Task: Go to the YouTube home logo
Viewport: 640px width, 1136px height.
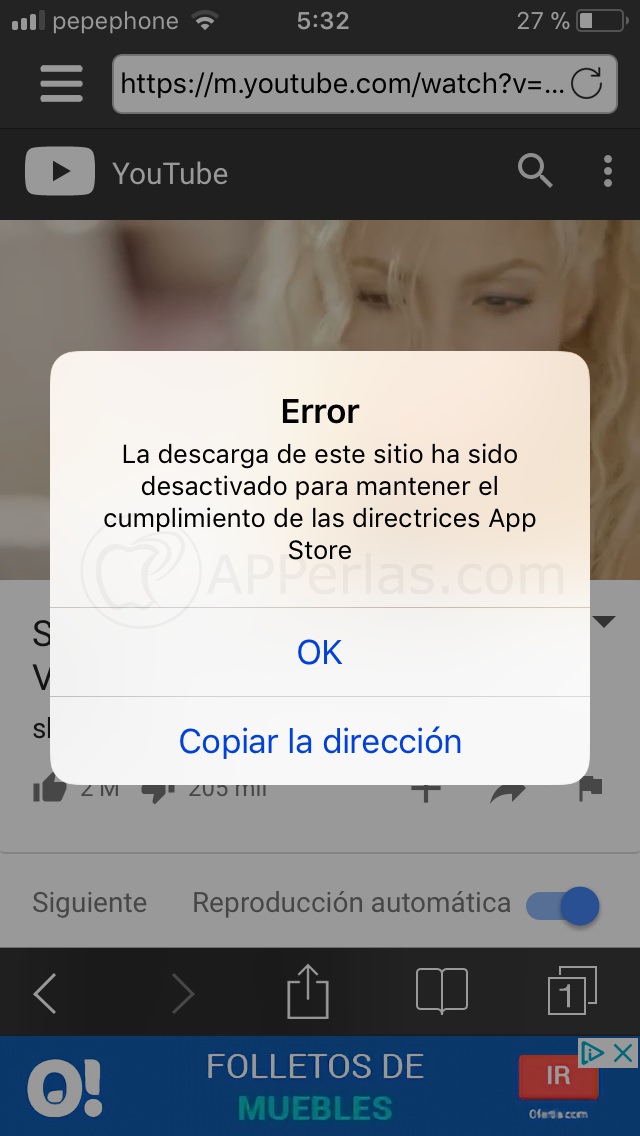Action: [x=60, y=172]
